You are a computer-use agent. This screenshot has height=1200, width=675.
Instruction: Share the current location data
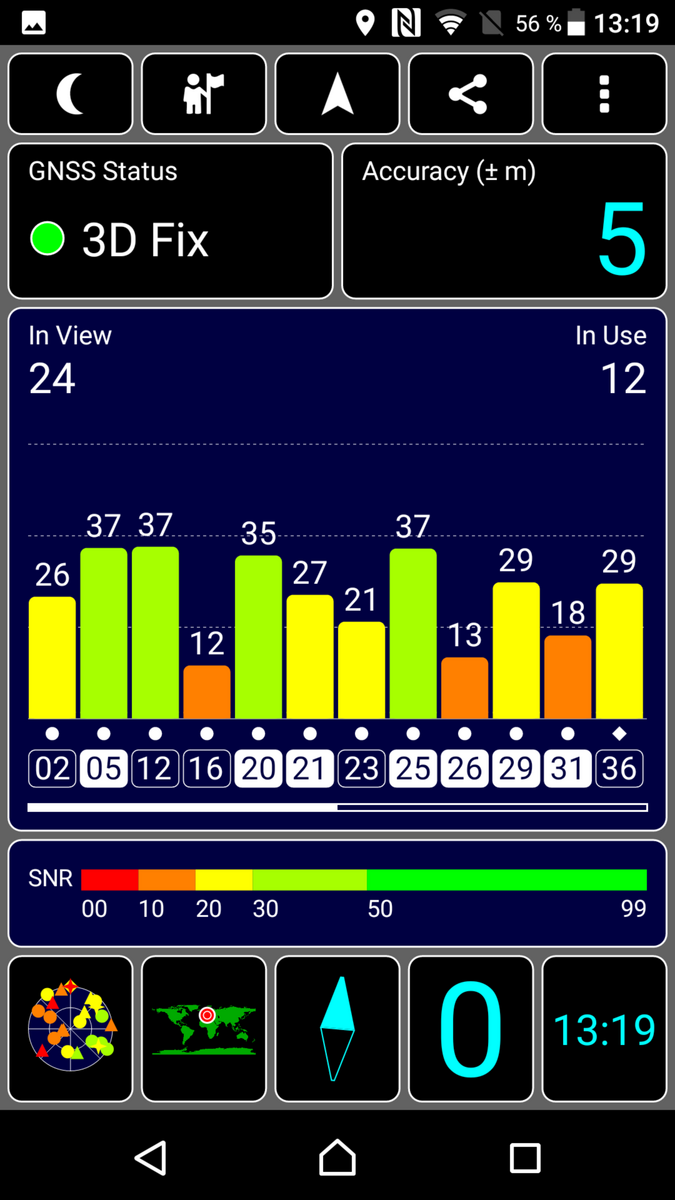pos(471,94)
